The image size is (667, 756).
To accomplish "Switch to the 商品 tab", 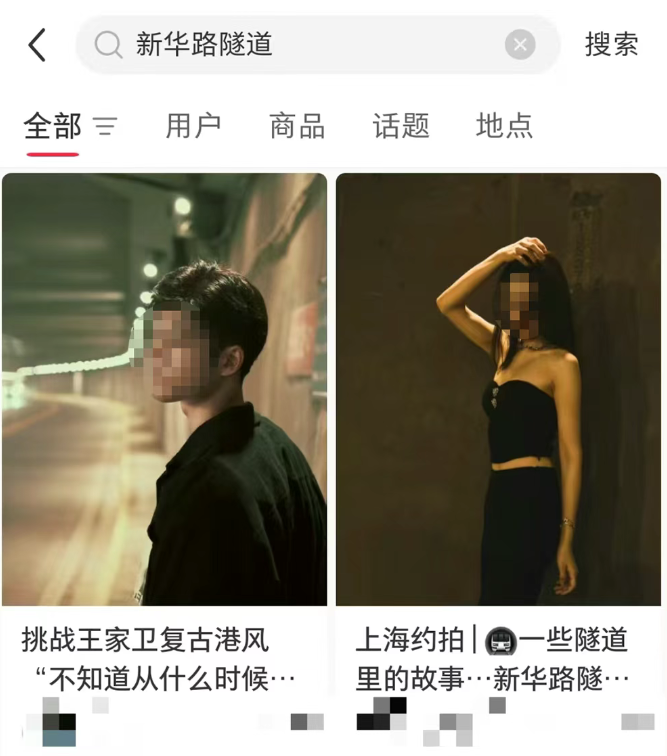I will 297,126.
